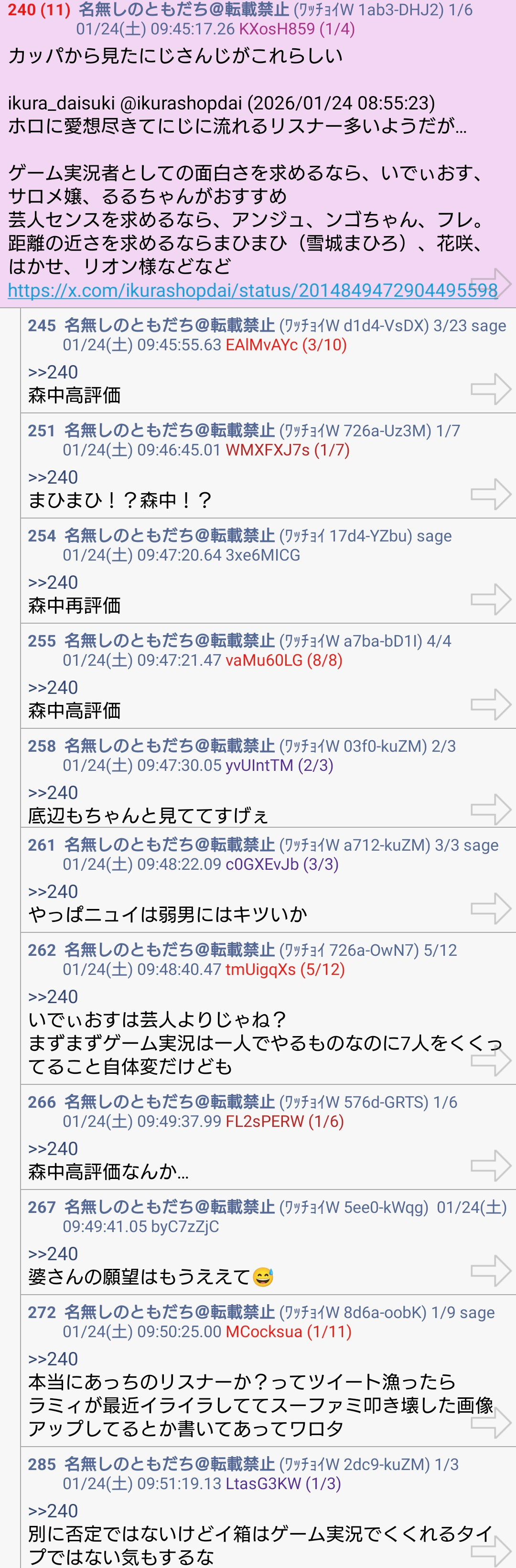The height and width of the screenshot is (1568, 516).
Task: Show posts by ID EAlMvAYc (3/10)
Action: point(286,345)
